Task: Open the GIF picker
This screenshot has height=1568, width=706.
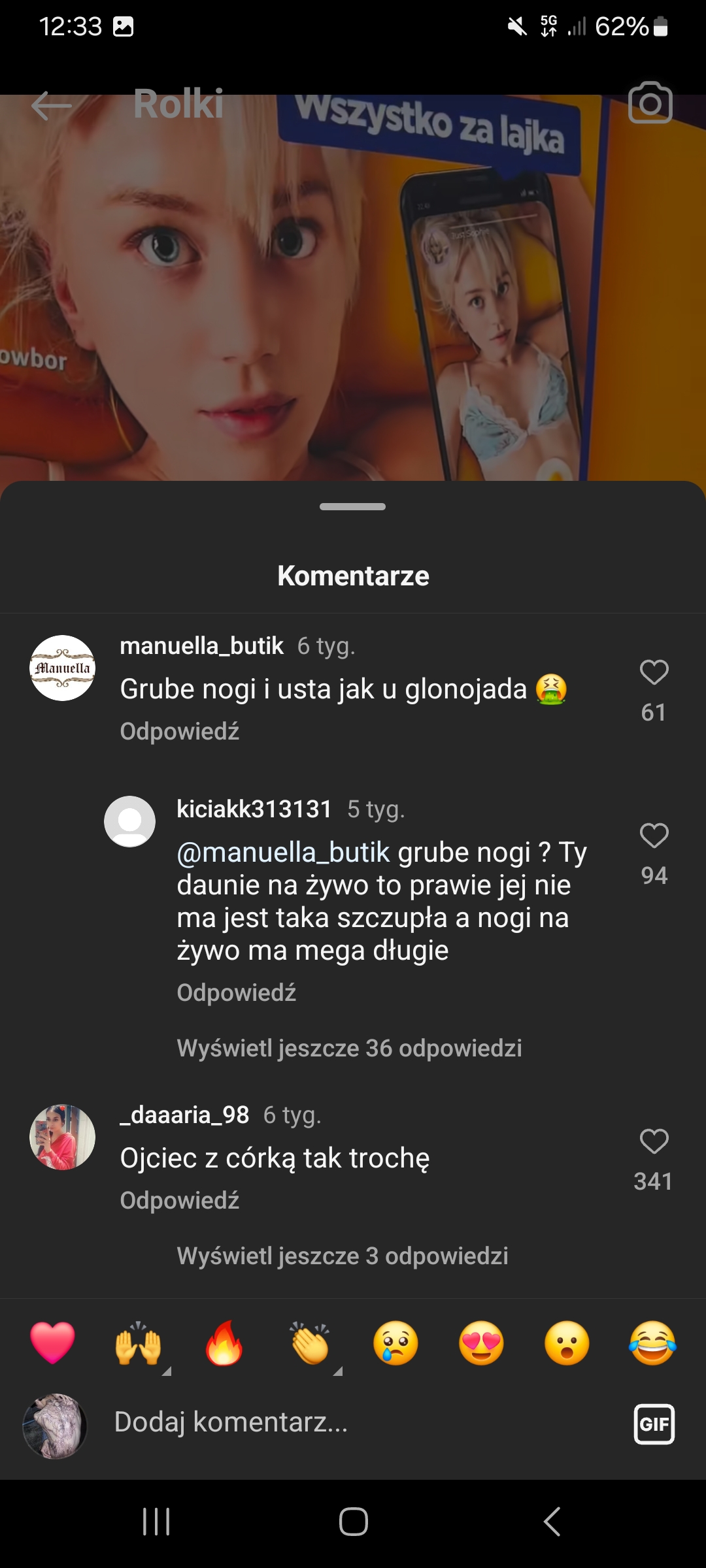Action: tap(654, 1424)
